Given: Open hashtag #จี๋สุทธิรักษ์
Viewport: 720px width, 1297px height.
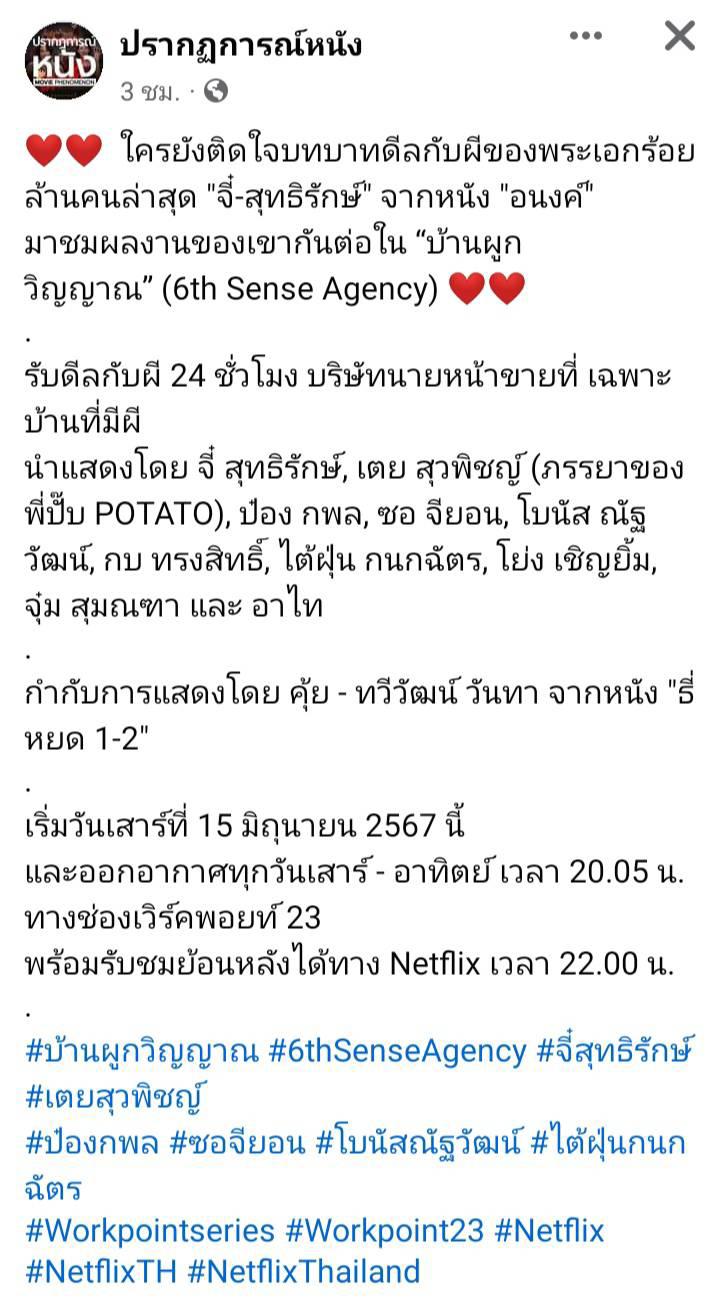Looking at the screenshot, I should coord(615,1052).
